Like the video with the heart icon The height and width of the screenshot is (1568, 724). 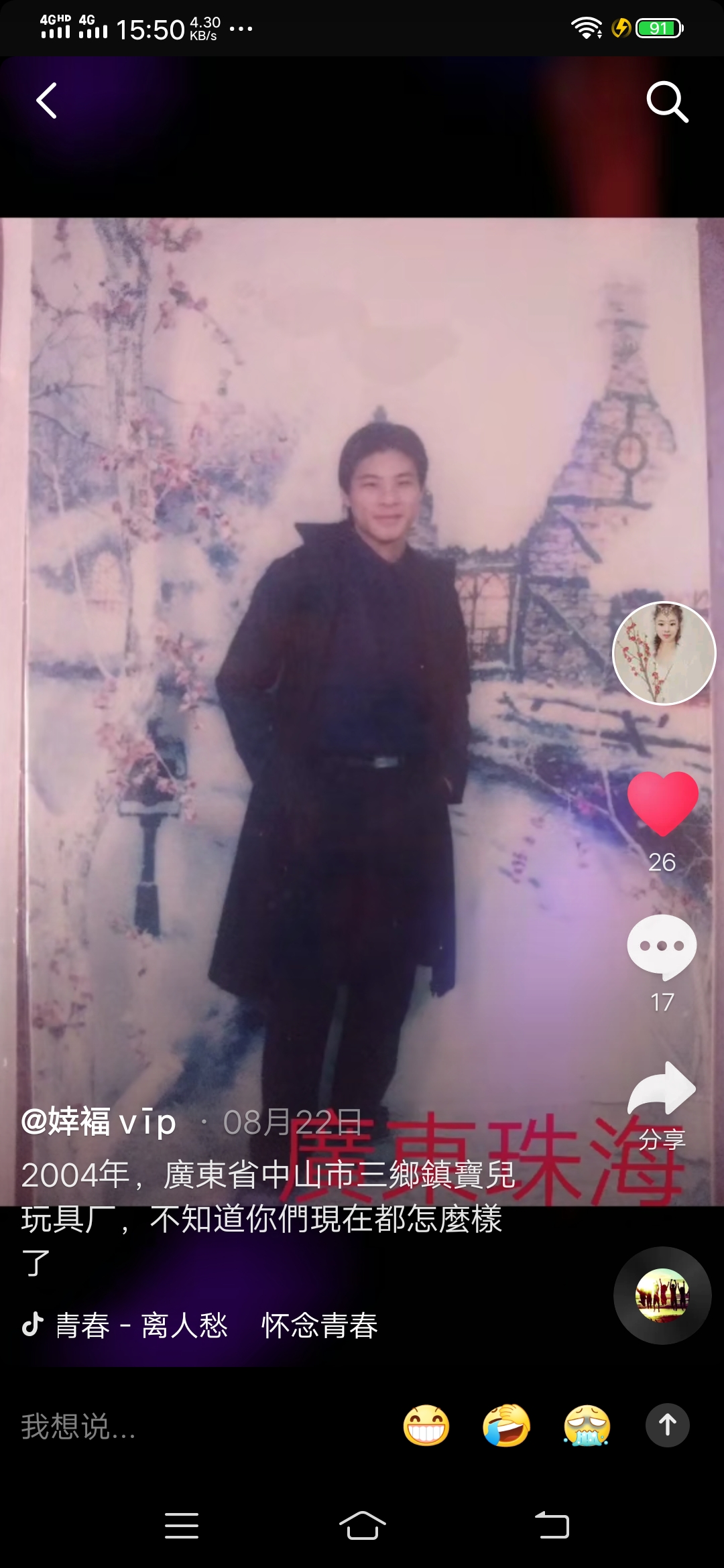click(x=662, y=803)
